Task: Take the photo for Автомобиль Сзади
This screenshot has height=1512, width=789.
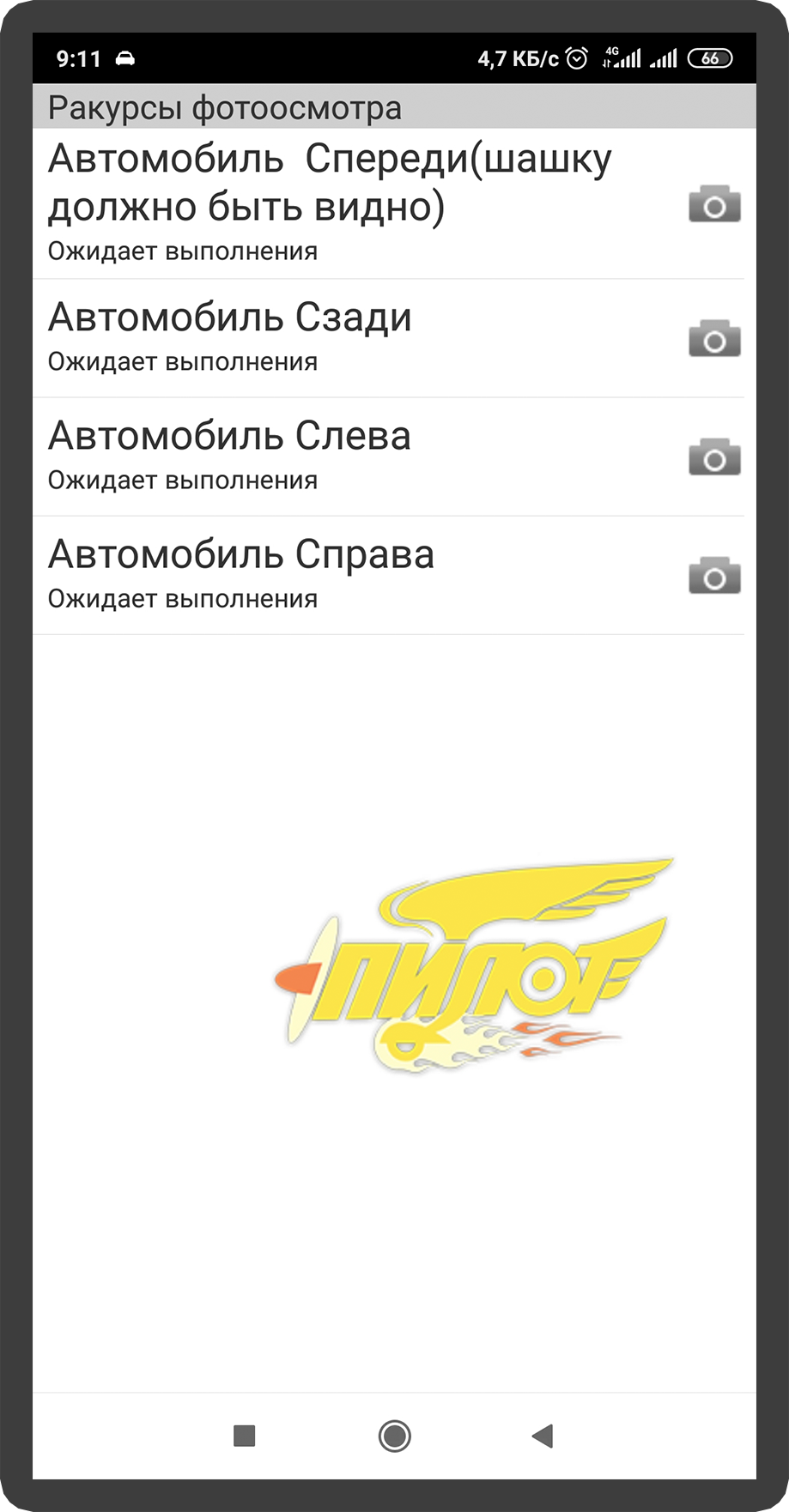Action: click(x=714, y=339)
